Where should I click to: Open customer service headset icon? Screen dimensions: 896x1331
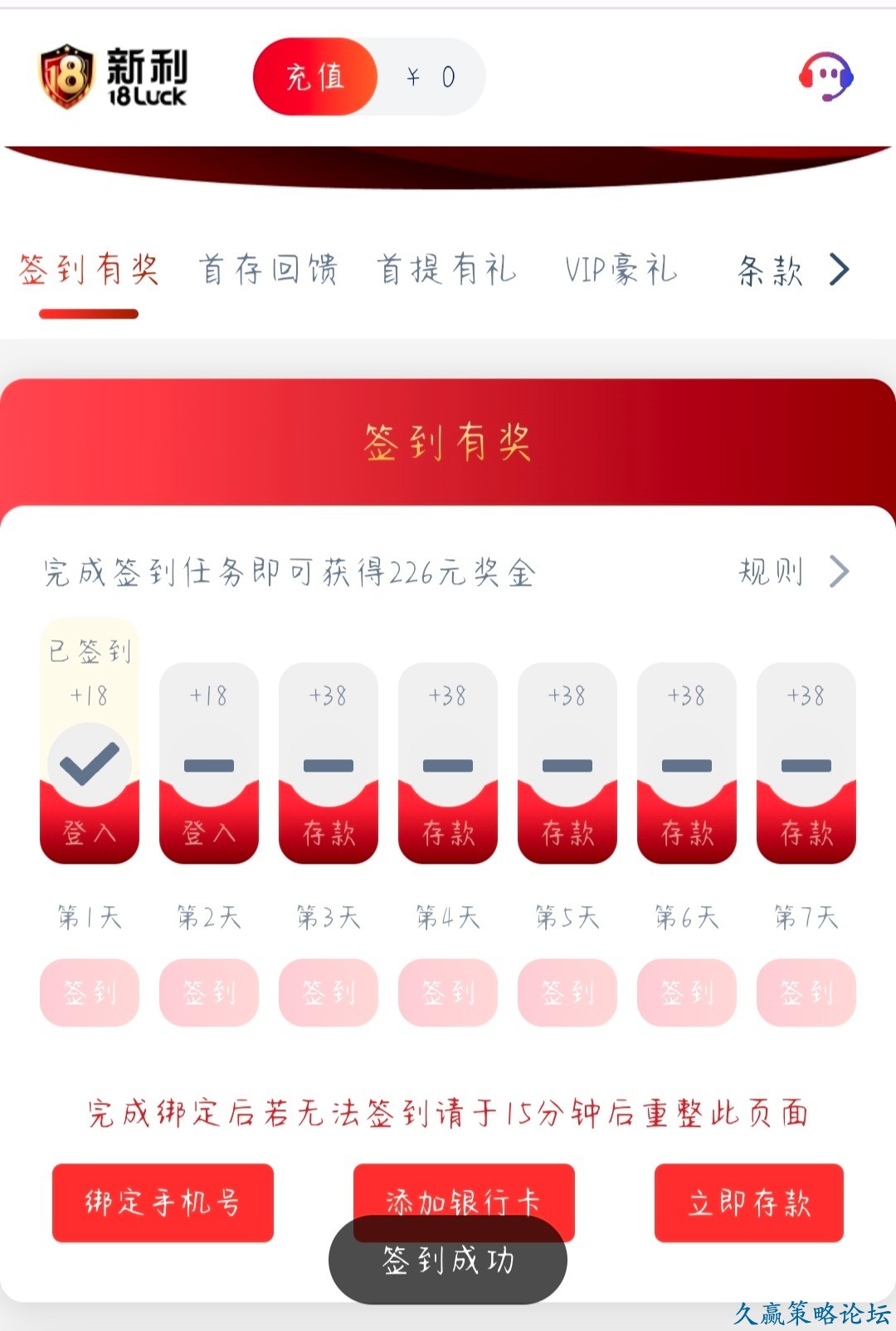pos(825,76)
